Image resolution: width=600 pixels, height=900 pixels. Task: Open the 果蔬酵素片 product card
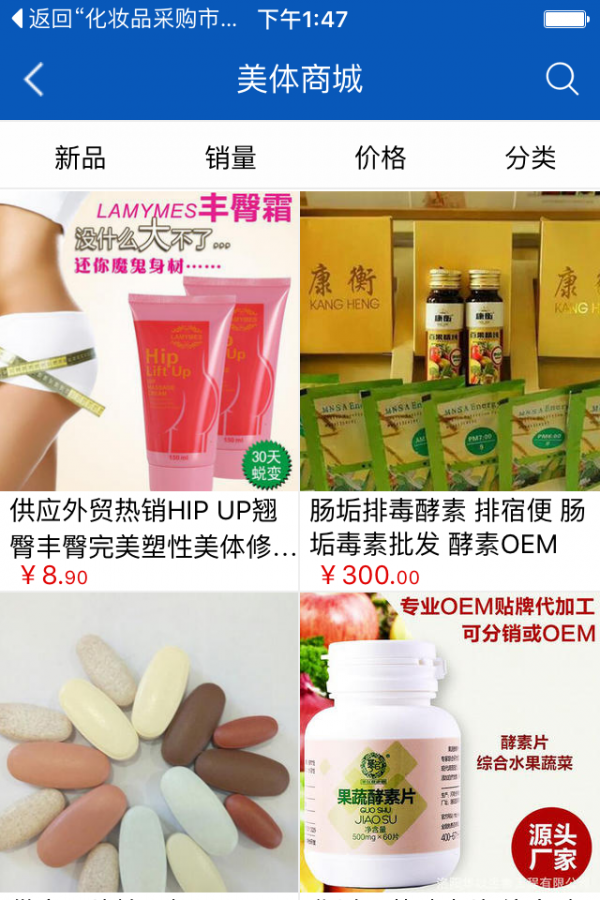tap(450, 745)
